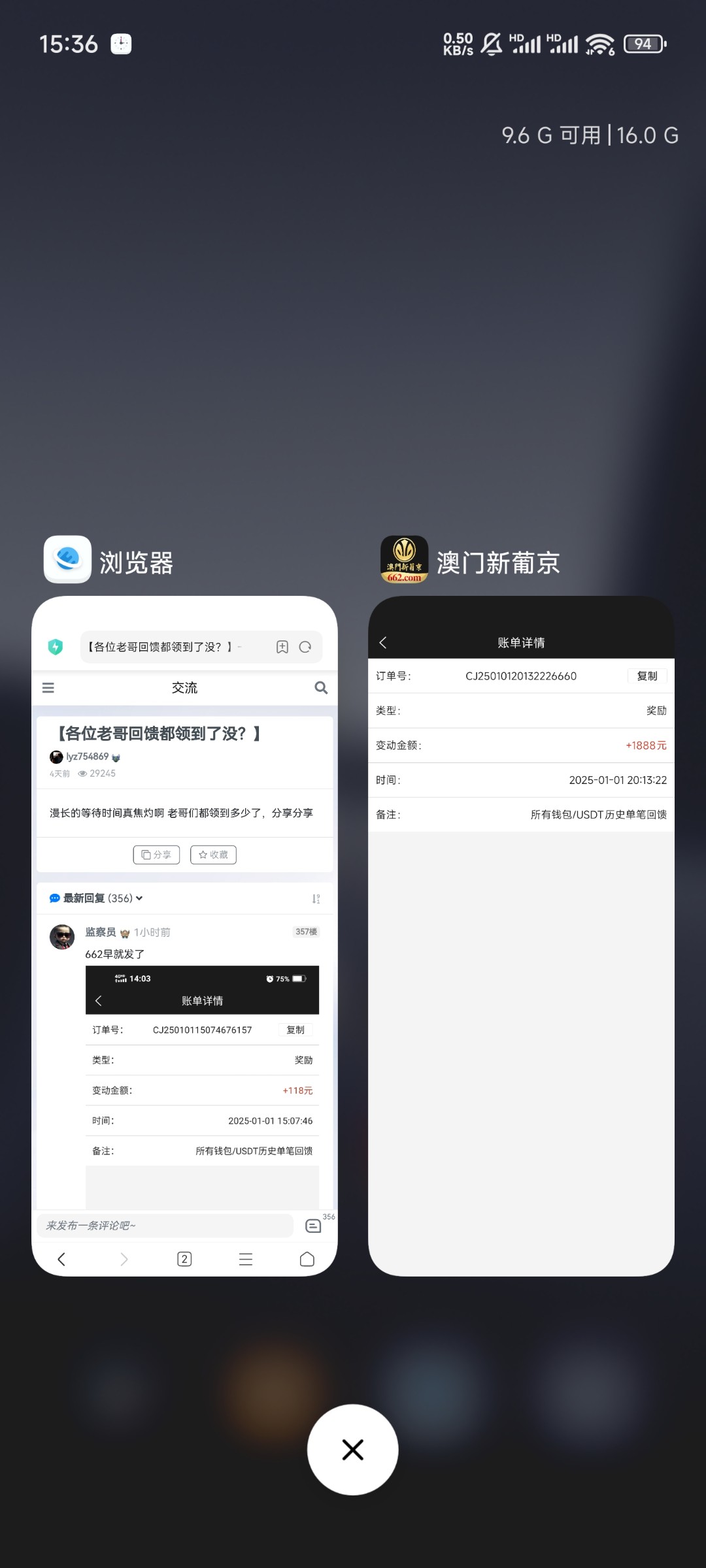Clear all recent apps with X button
This screenshot has width=706, height=1568.
point(352,1449)
